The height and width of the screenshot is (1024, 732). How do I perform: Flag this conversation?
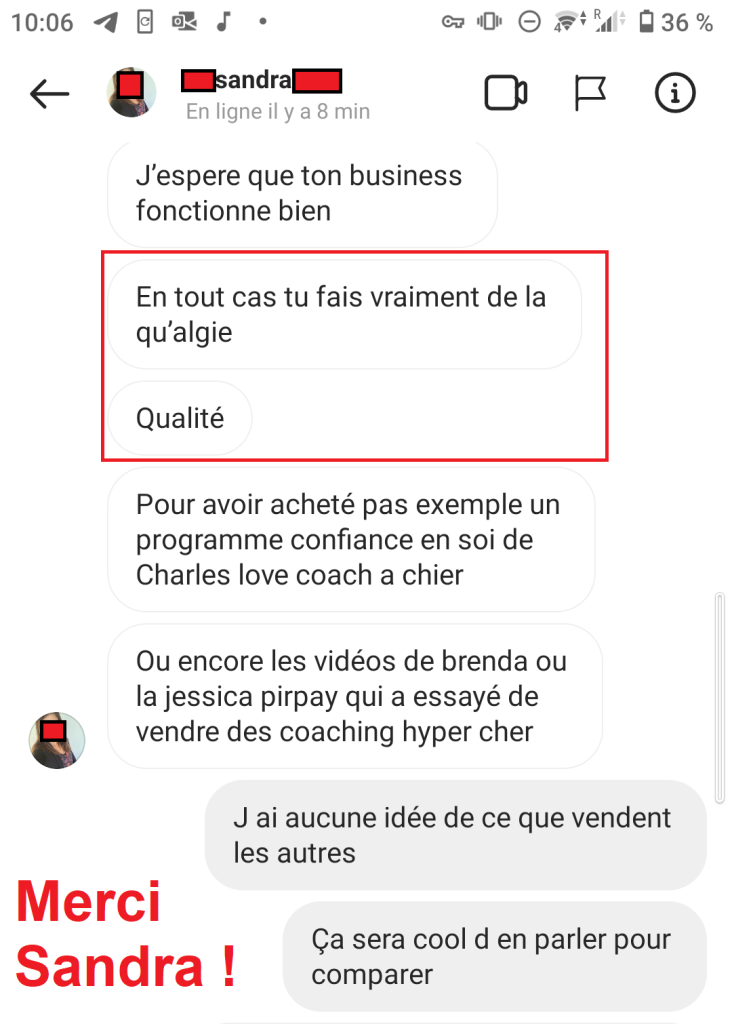(x=590, y=93)
